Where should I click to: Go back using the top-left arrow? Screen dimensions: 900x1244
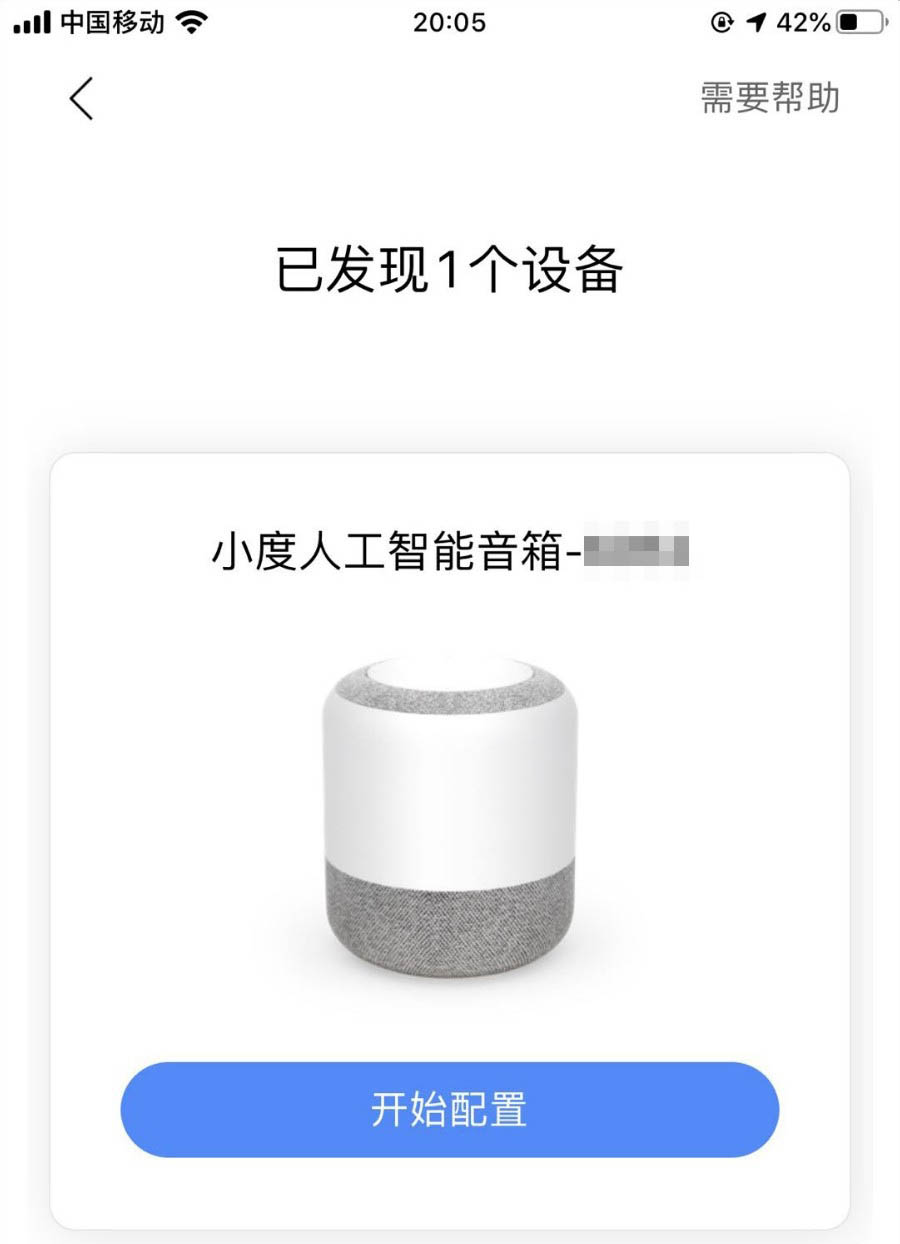[x=82, y=99]
